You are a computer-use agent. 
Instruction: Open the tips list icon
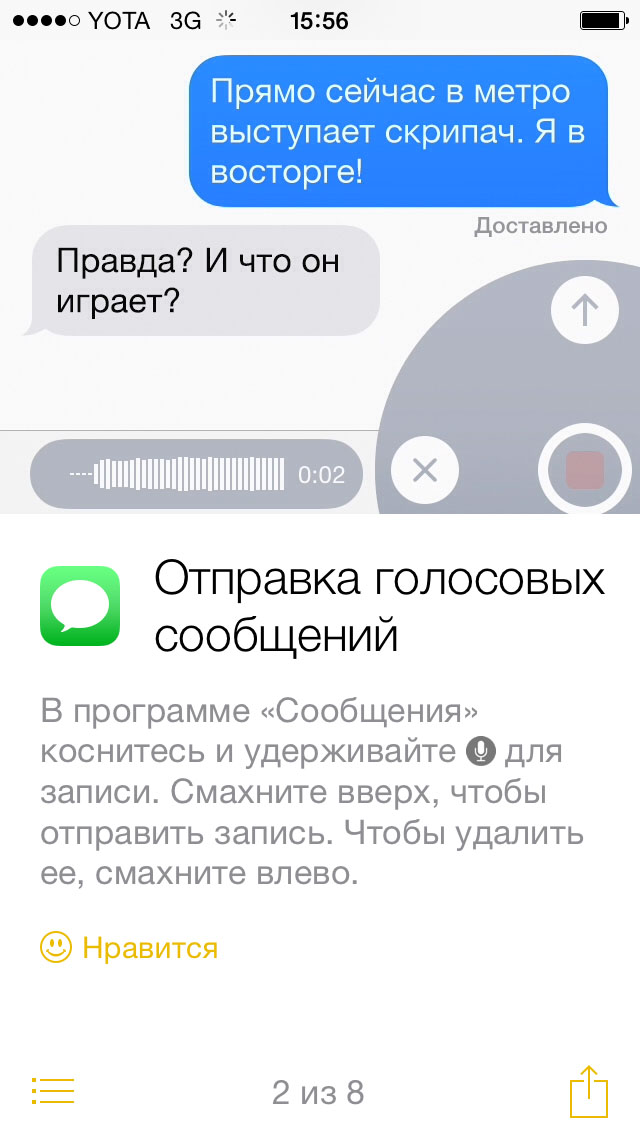click(53, 1091)
